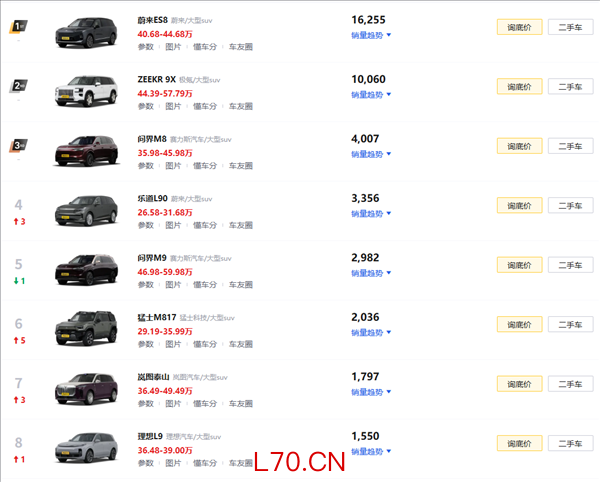Tap 询底价 for 理想L9
600x482 pixels.
click(x=519, y=443)
